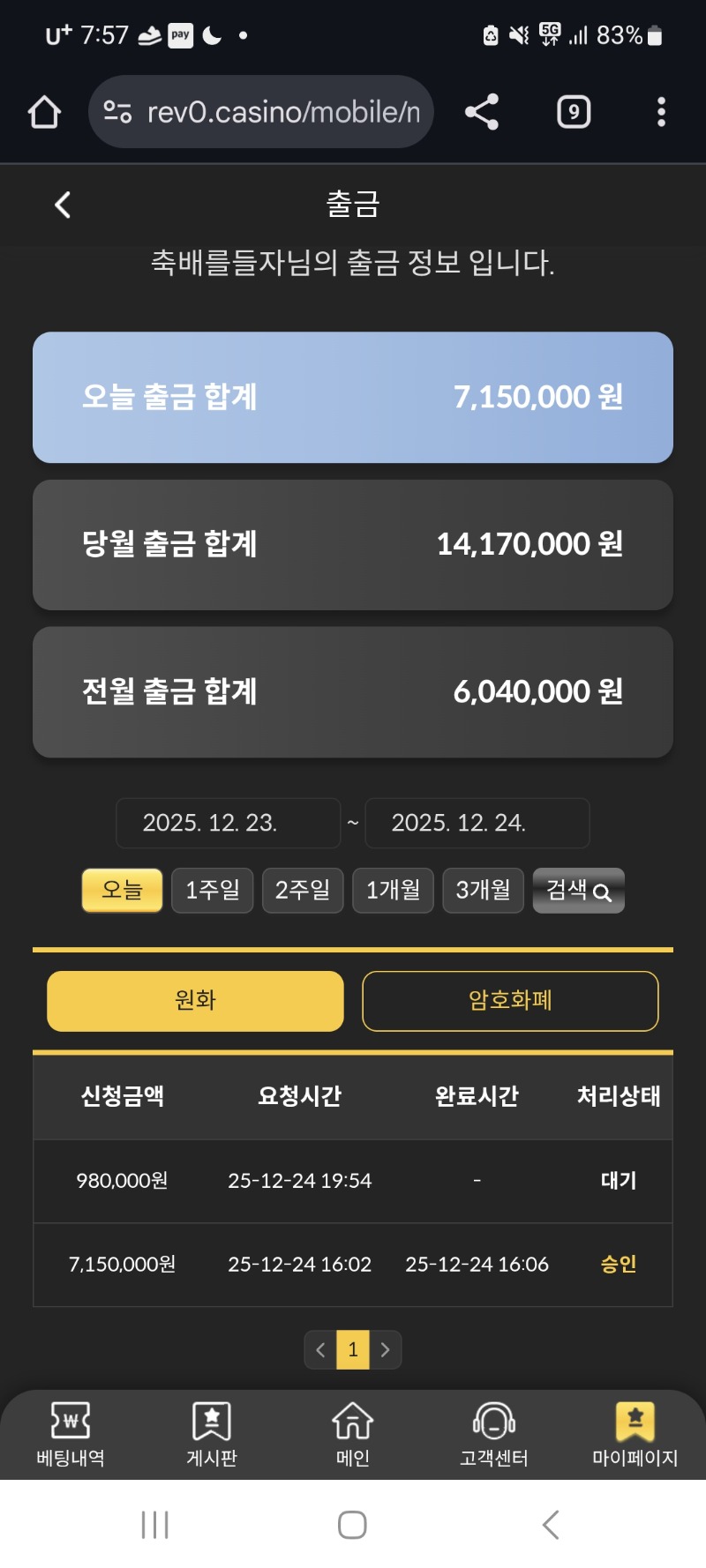Tap the 검색 search button
The image size is (706, 1568).
(x=578, y=890)
